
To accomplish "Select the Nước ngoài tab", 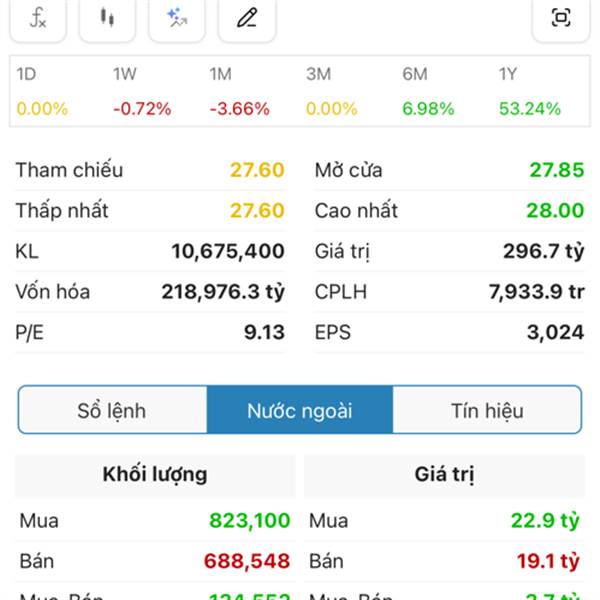I will [x=300, y=410].
